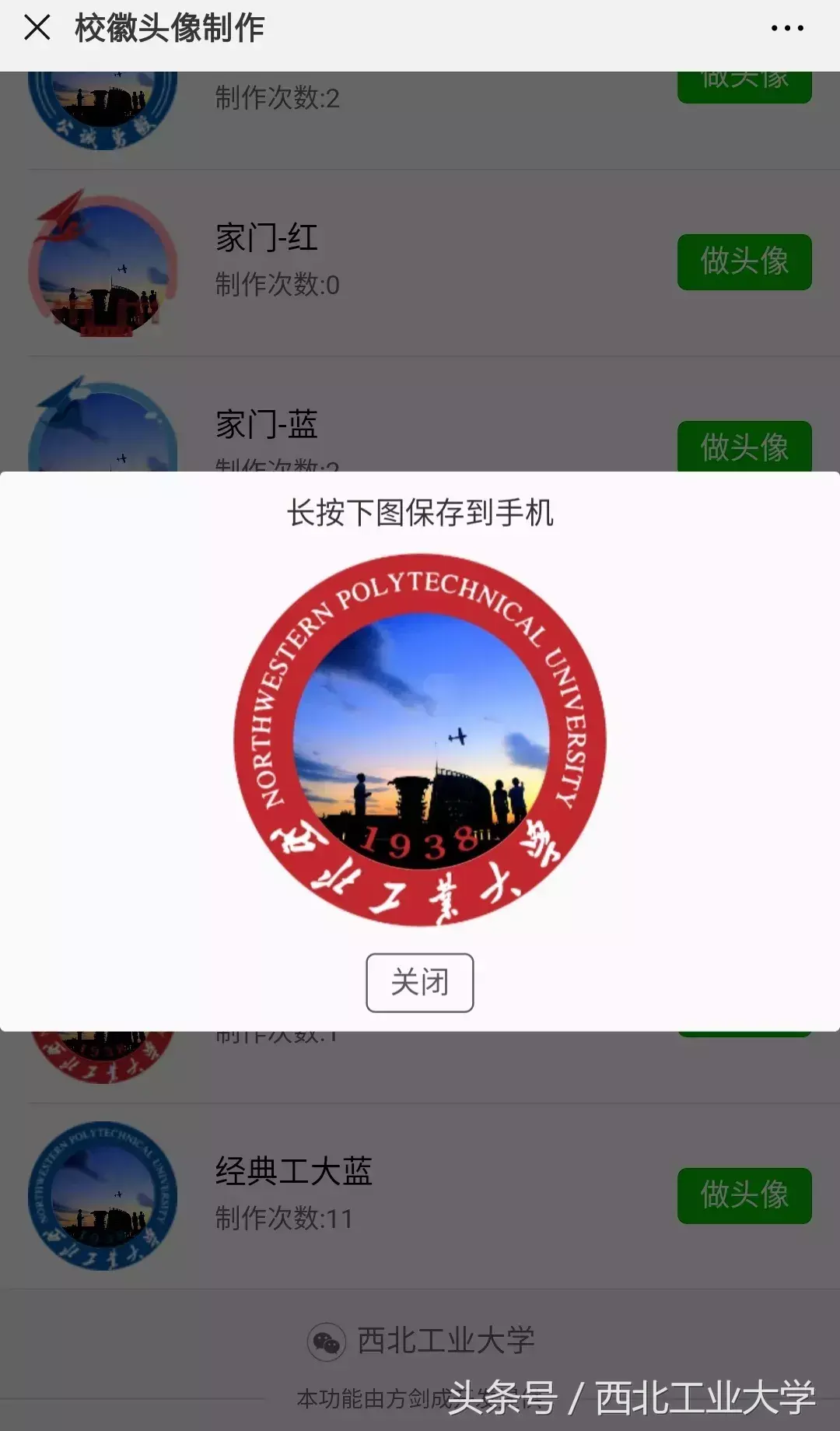Tap 做头像 for 经典工大蓝
Viewport: 840px width, 1431px height.
coord(744,1195)
